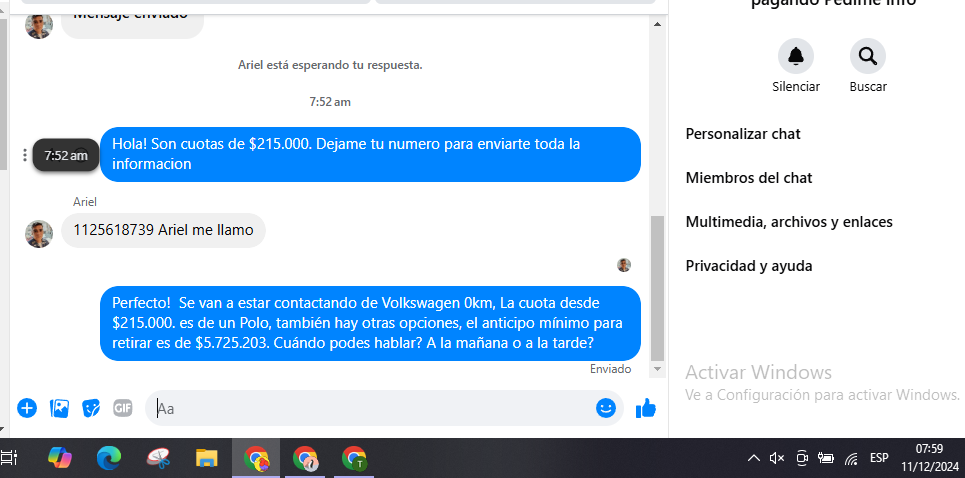
Task: Search in conversation with Buscar
Action: [867, 56]
